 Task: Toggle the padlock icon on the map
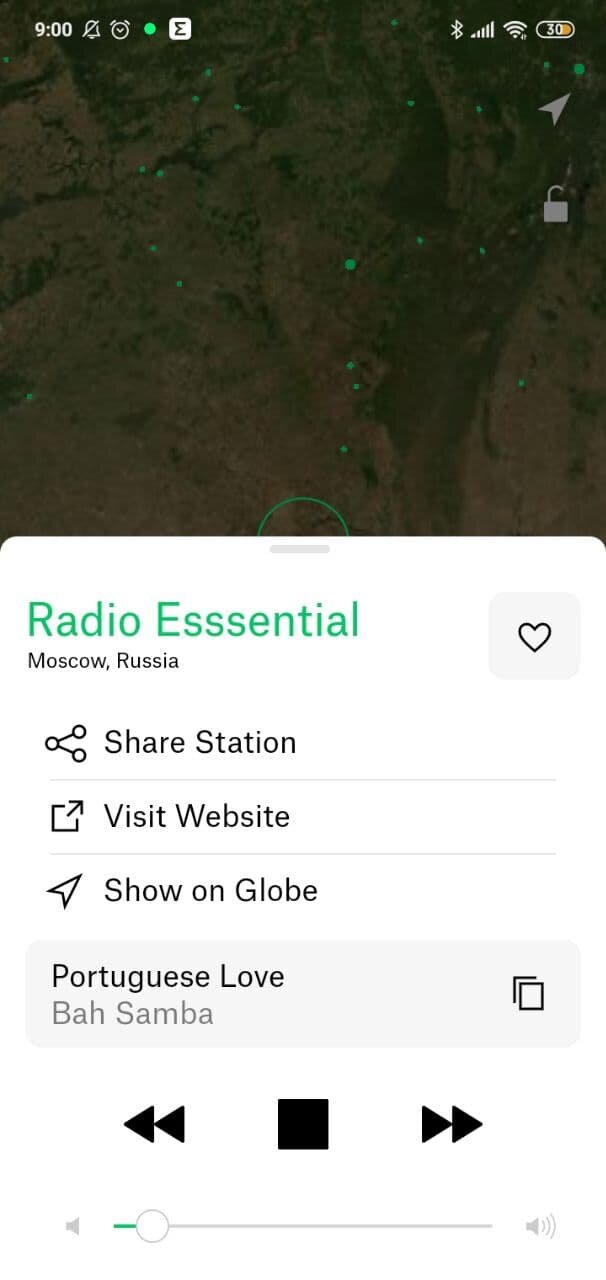[x=555, y=204]
